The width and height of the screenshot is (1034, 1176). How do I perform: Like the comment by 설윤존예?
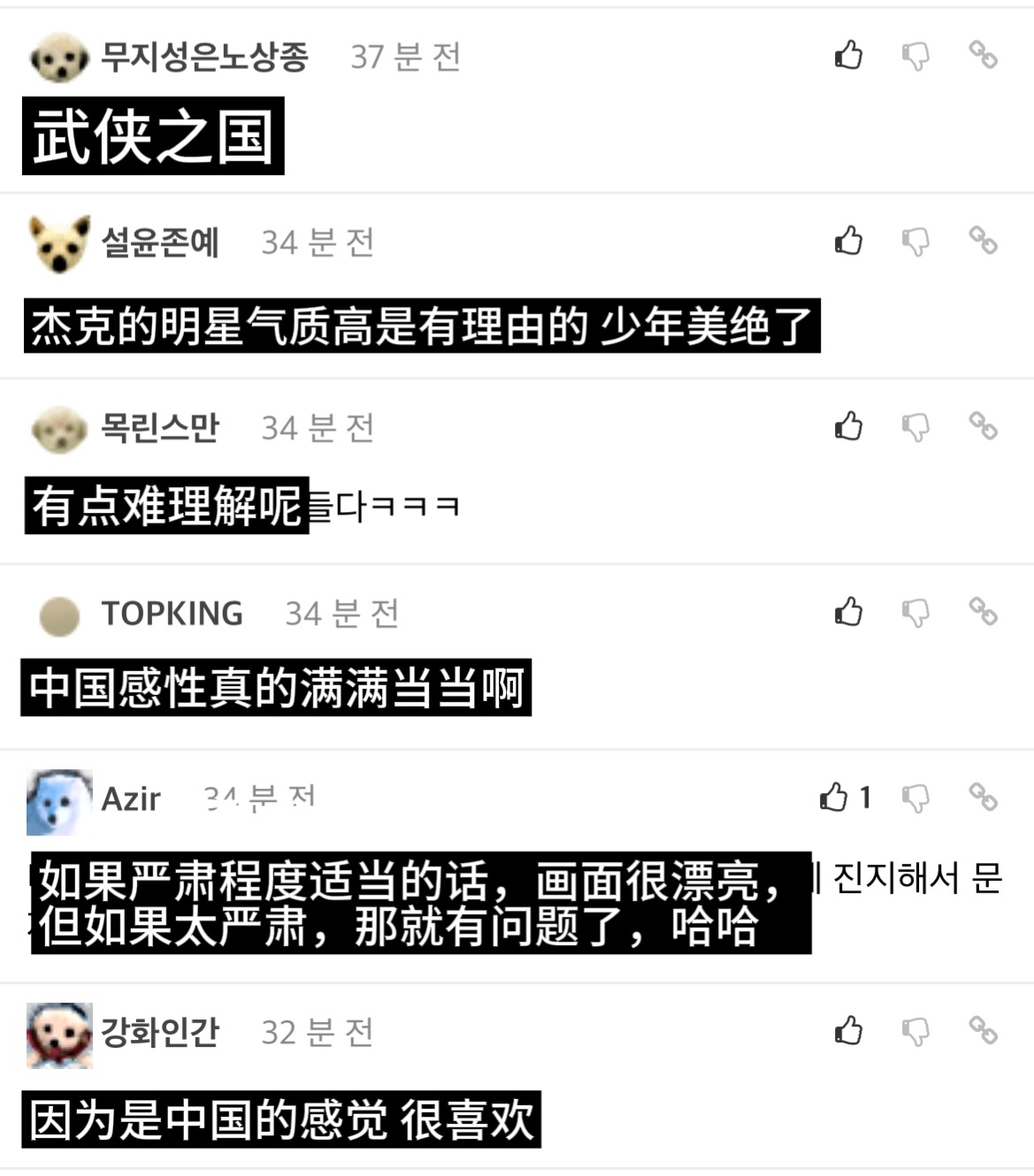(x=848, y=241)
